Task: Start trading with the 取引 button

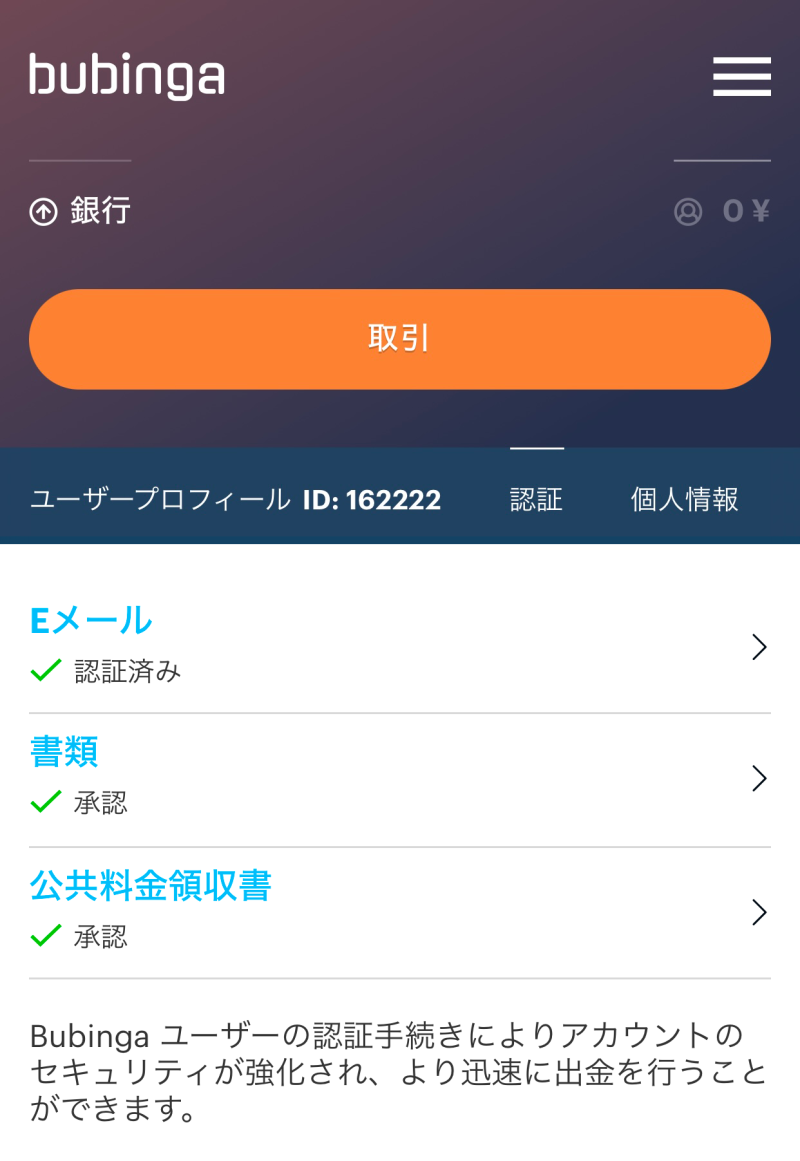Action: [x=400, y=339]
